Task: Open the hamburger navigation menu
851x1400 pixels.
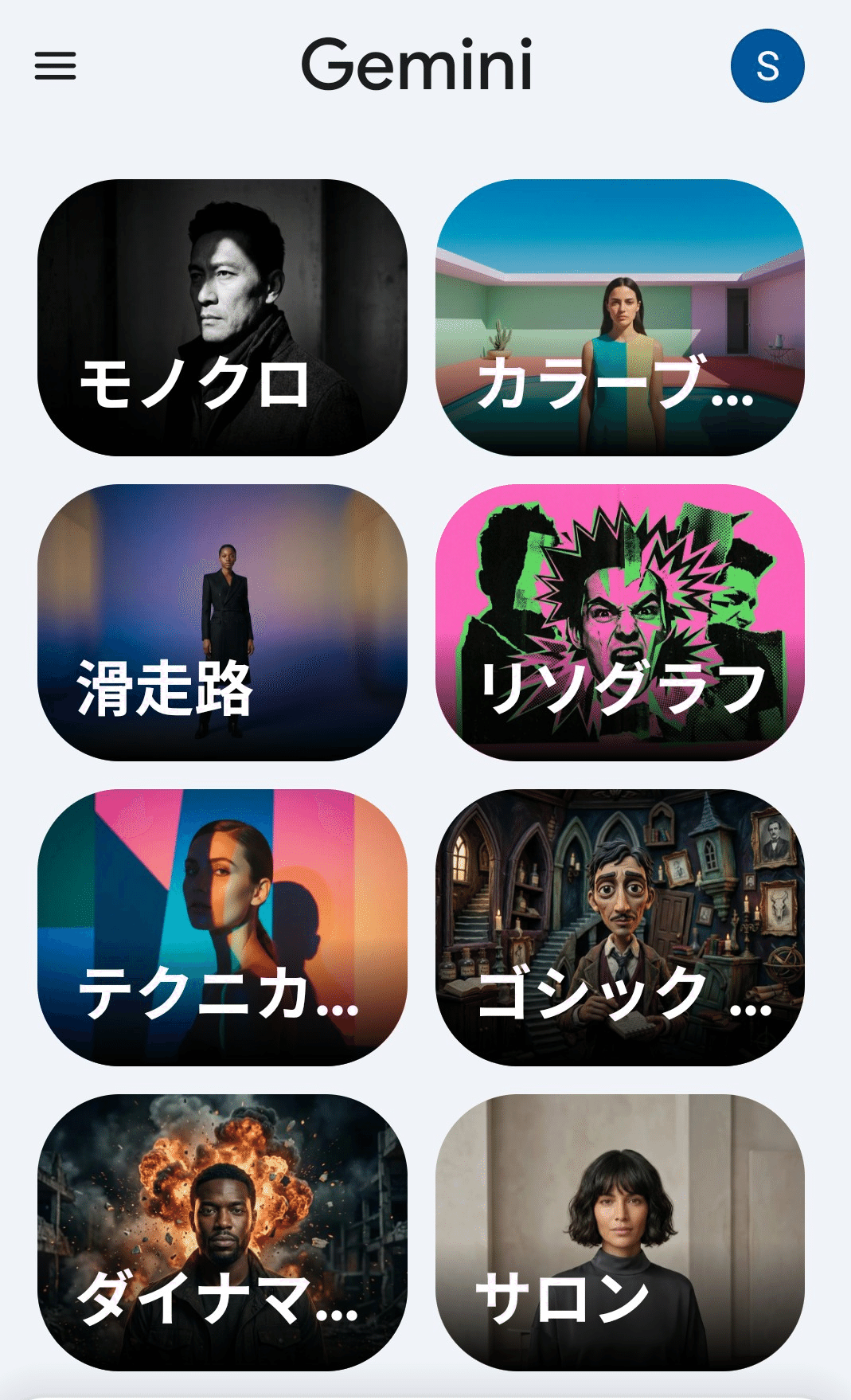Action: [x=55, y=66]
